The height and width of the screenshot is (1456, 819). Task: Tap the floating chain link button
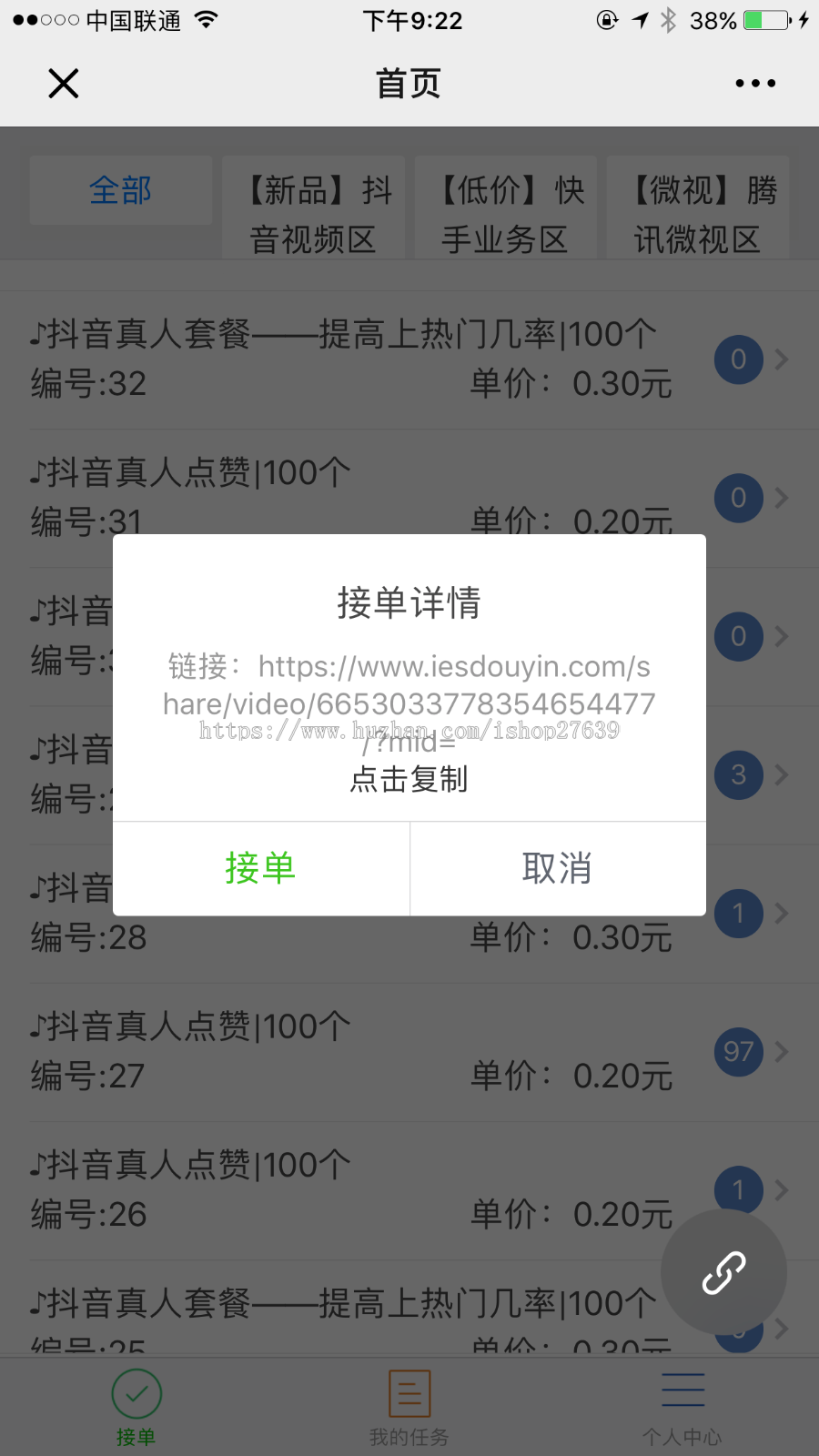[x=723, y=1272]
